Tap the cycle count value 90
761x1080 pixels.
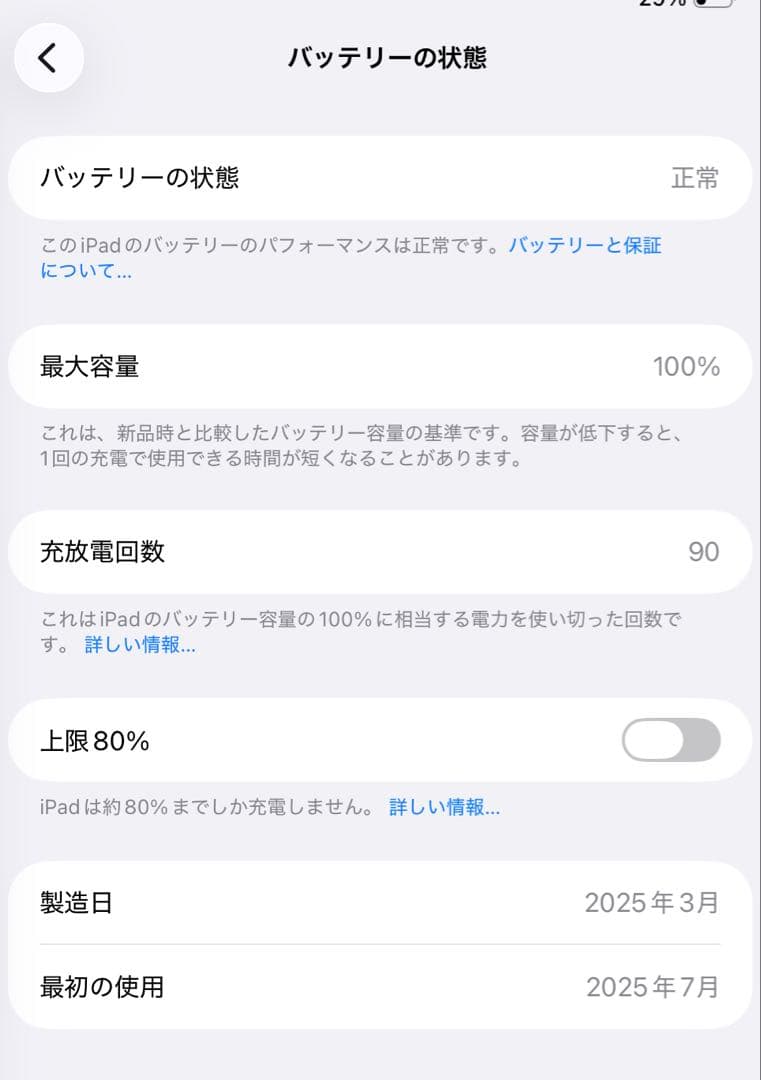tap(706, 551)
